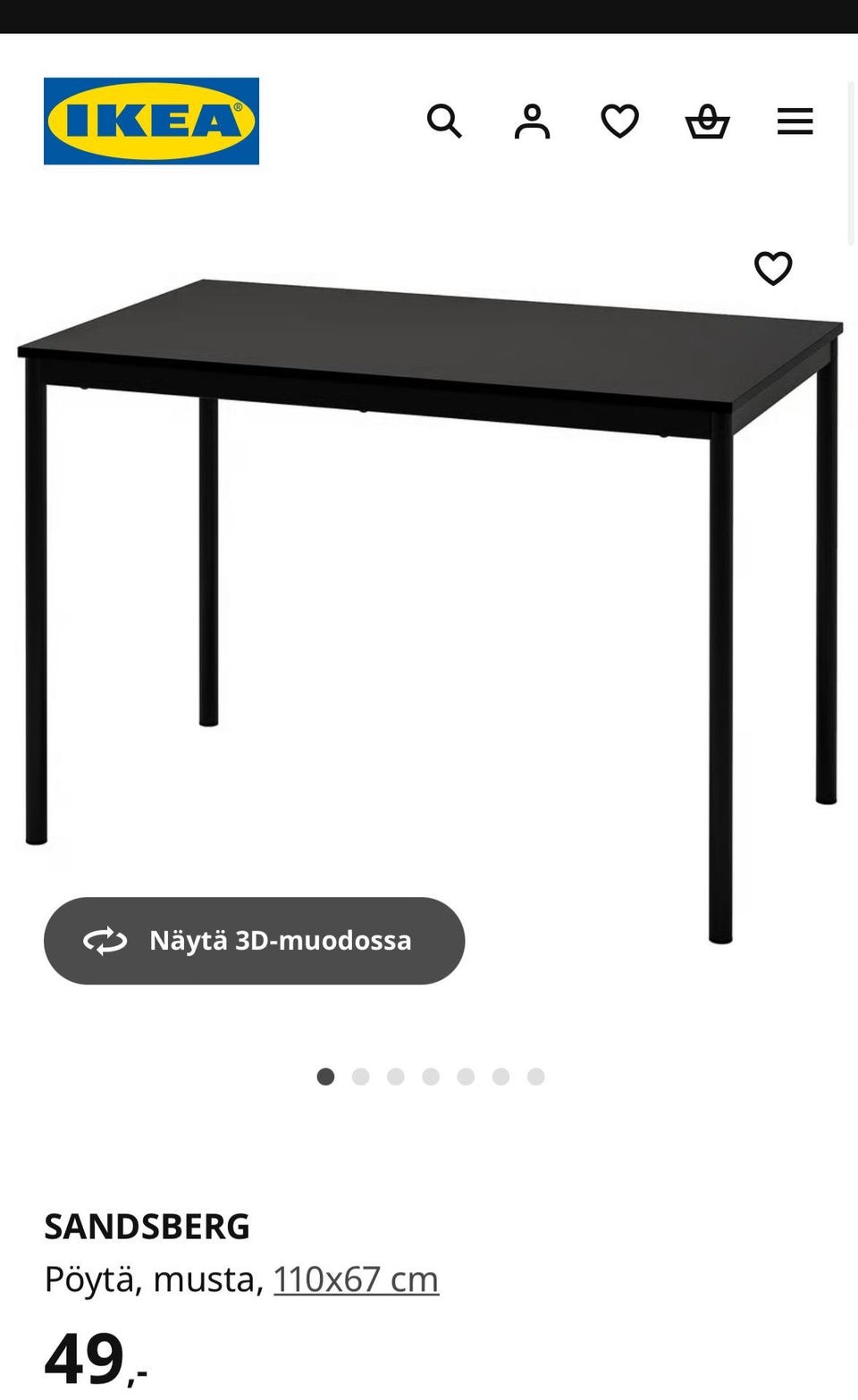
Task: Open the shopping bag icon
Action: [706, 122]
